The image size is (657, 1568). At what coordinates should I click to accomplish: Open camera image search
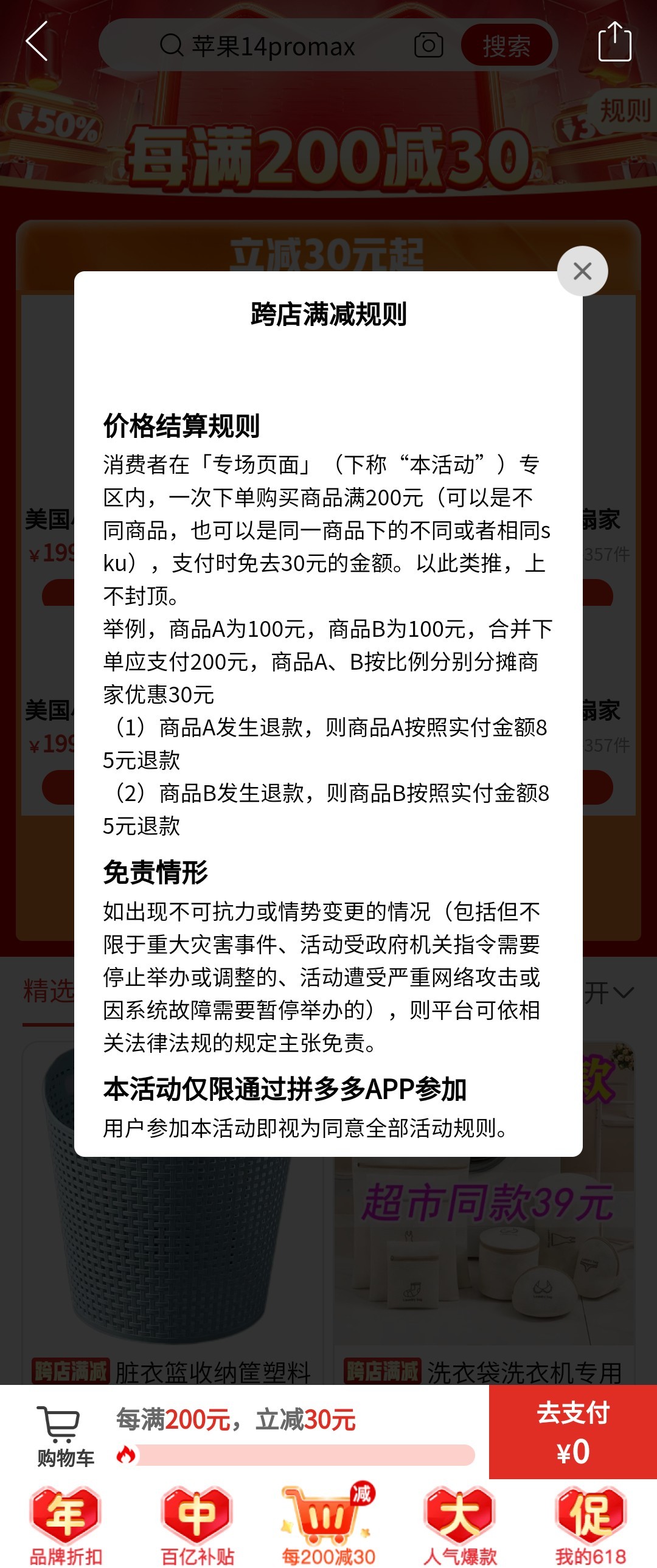[x=428, y=45]
